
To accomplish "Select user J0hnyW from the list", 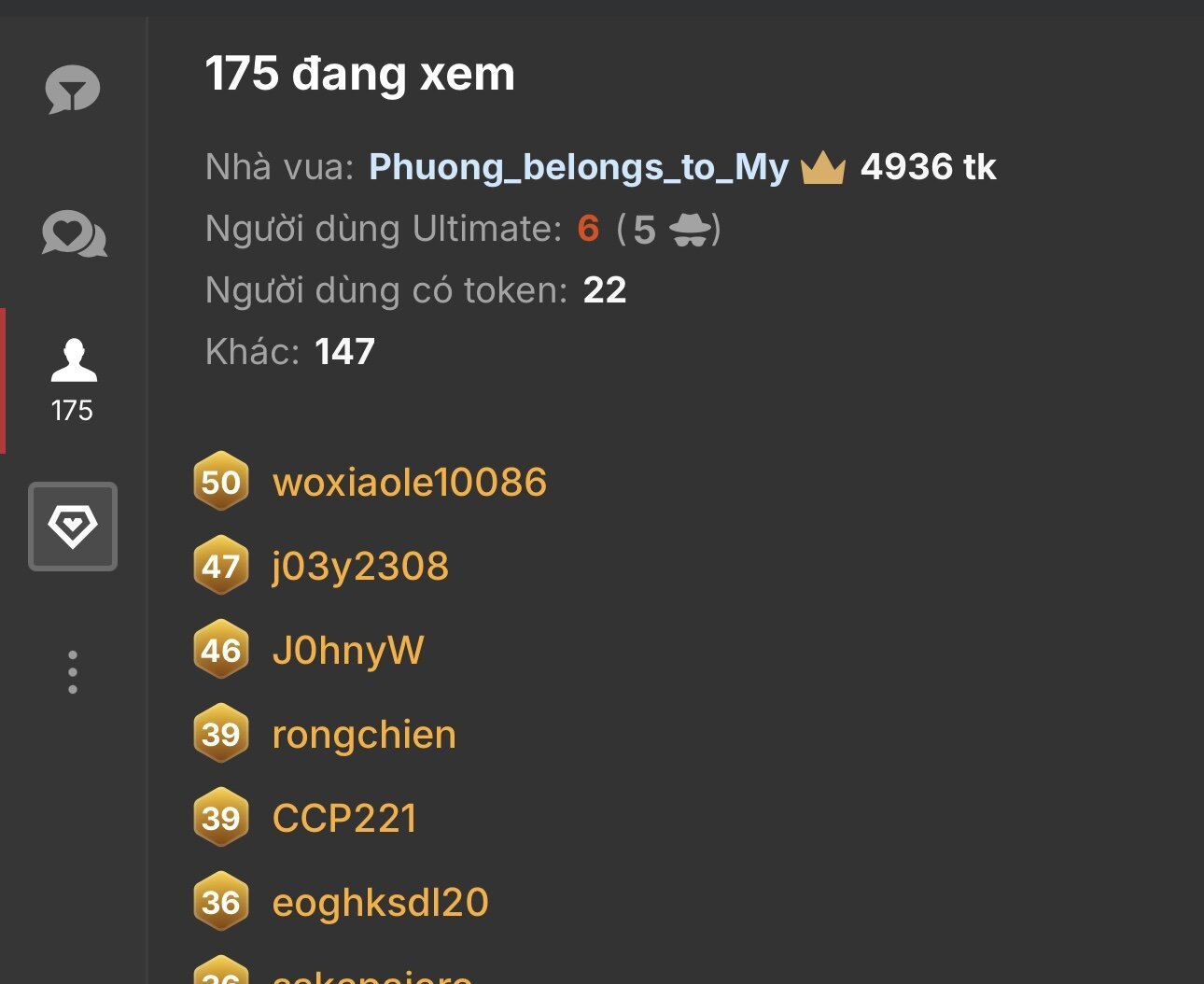I will (347, 651).
